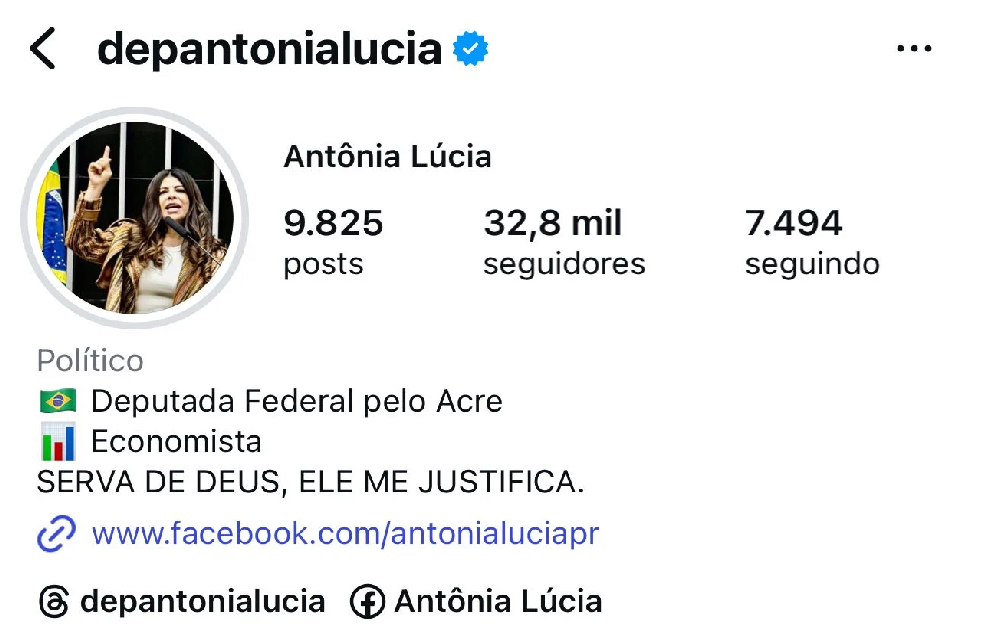Open the facebook.com/antonialuciapr link
Screen dimensions: 984x637
344,534
